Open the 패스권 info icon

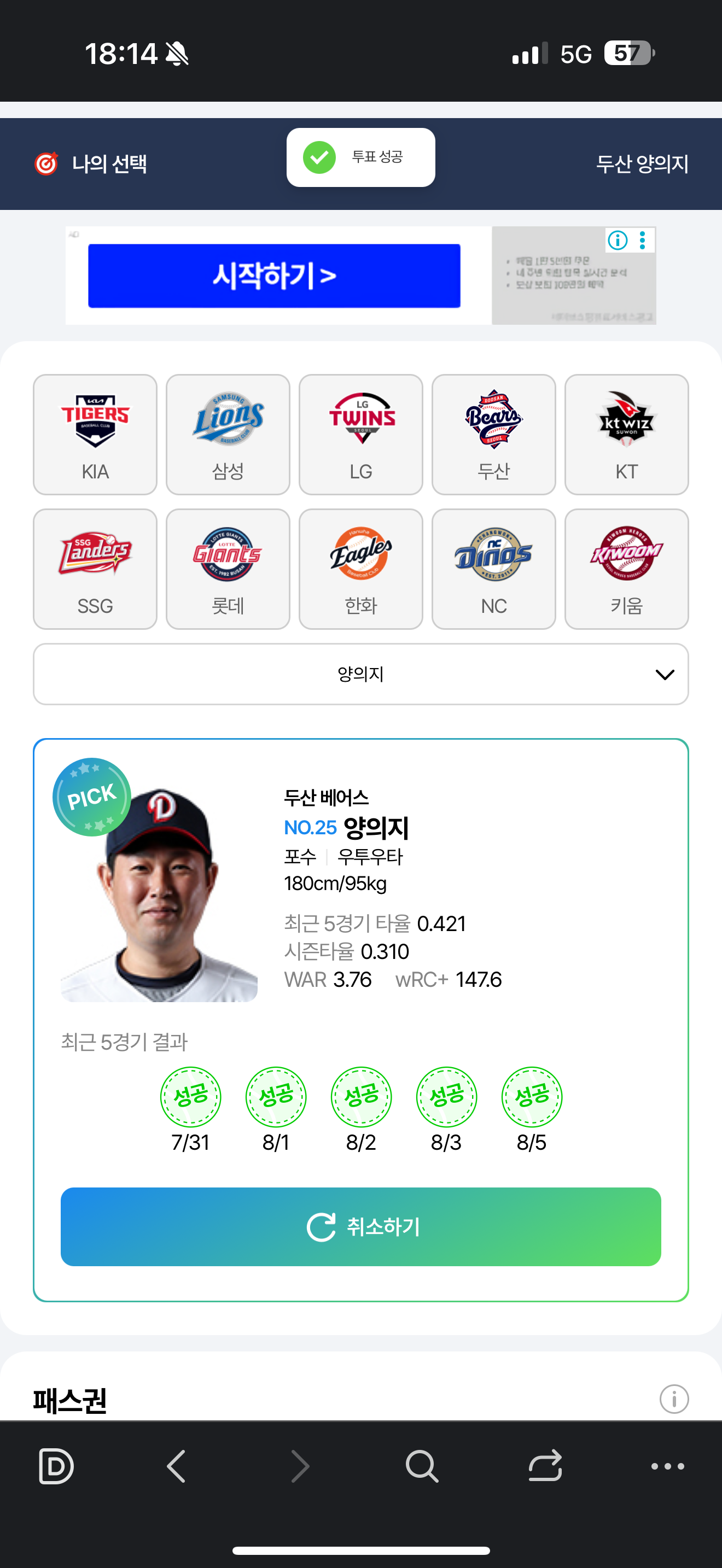(x=673, y=1399)
